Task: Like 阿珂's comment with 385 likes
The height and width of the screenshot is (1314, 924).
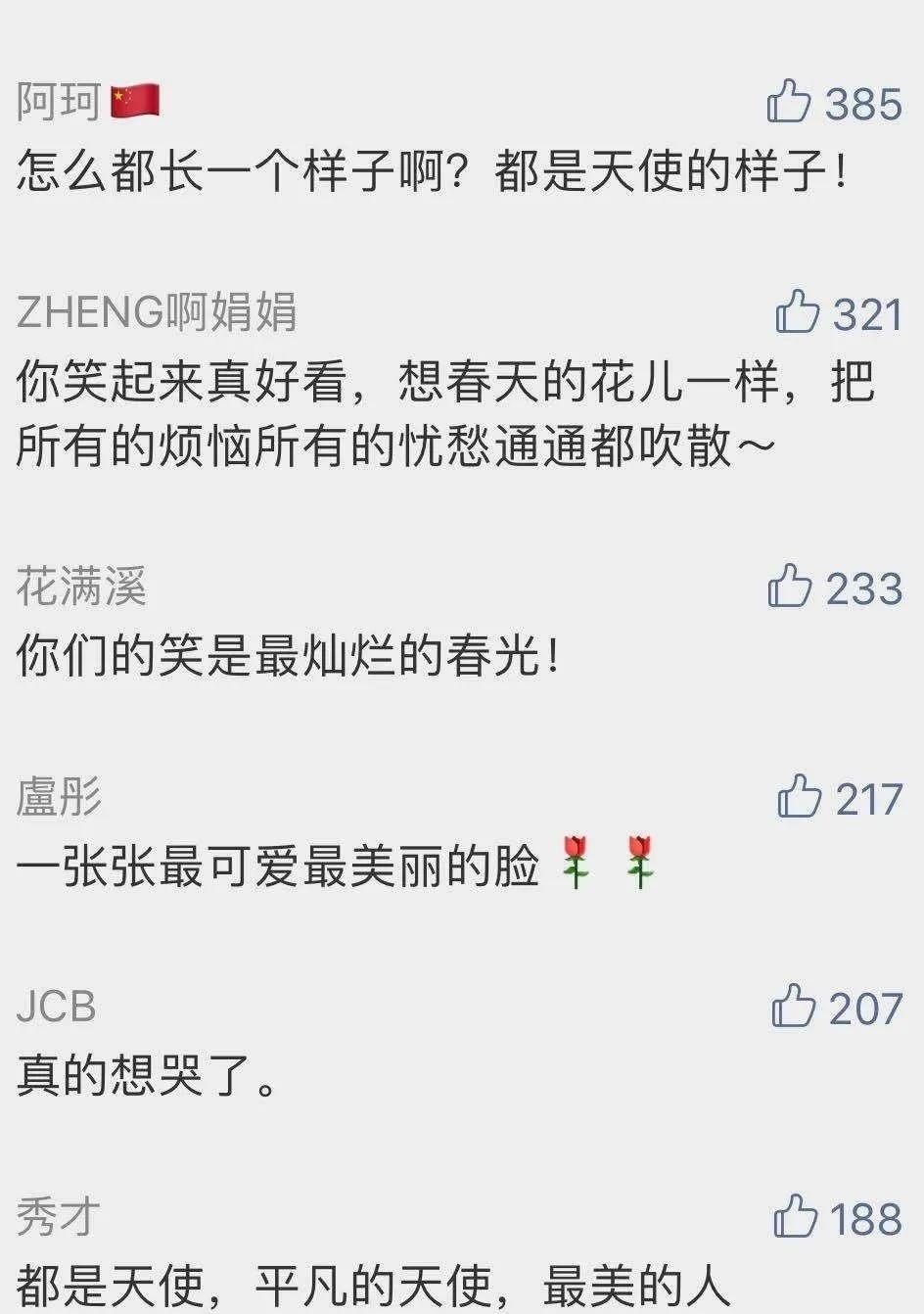Action: click(789, 102)
